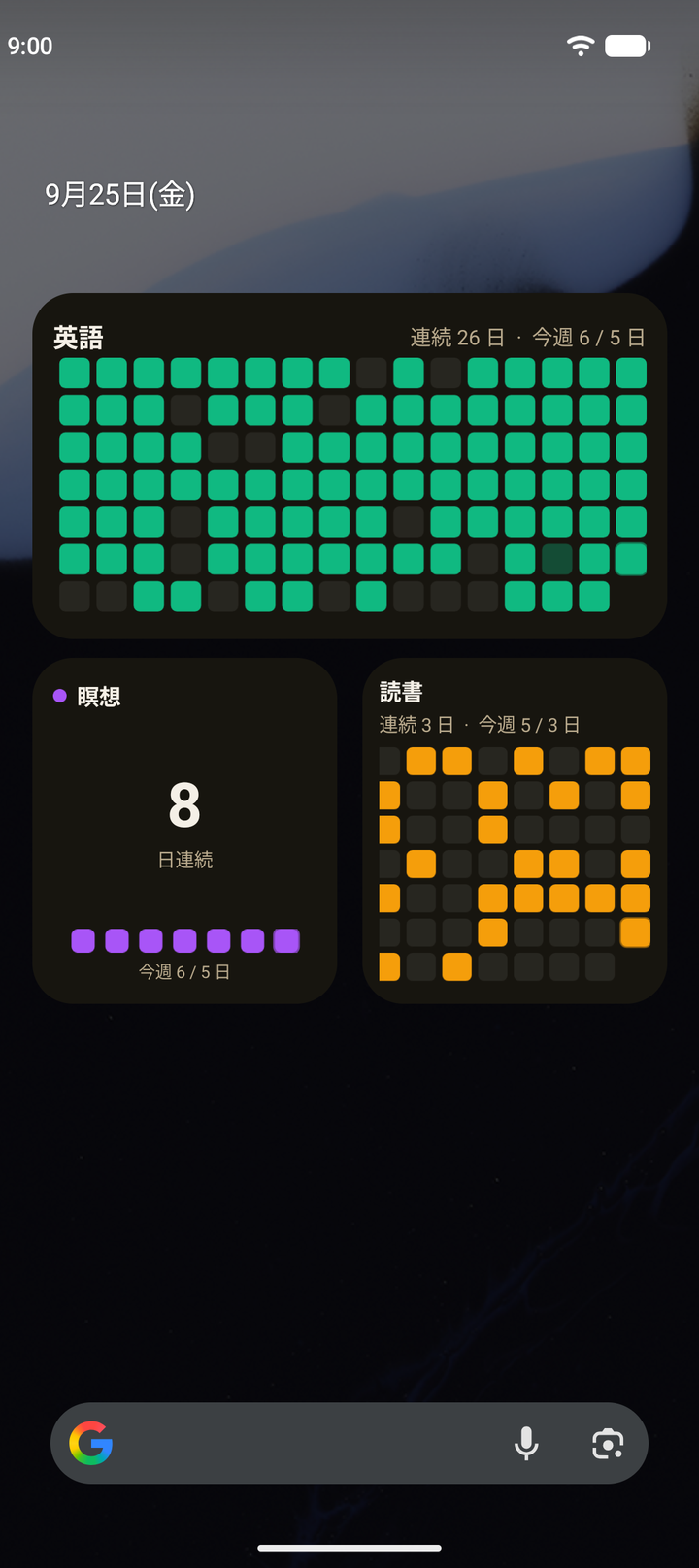Open the 9月25日 date widget
The image size is (699, 1568).
click(120, 195)
